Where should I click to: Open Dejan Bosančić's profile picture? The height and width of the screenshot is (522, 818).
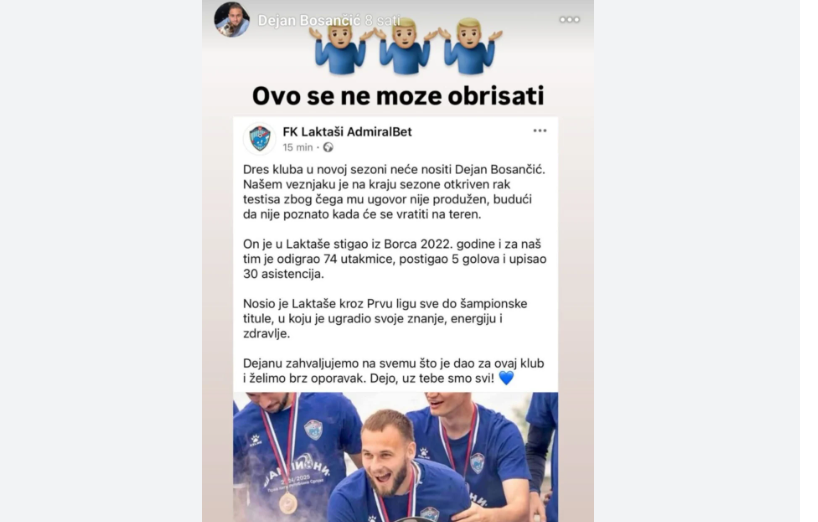tap(232, 19)
